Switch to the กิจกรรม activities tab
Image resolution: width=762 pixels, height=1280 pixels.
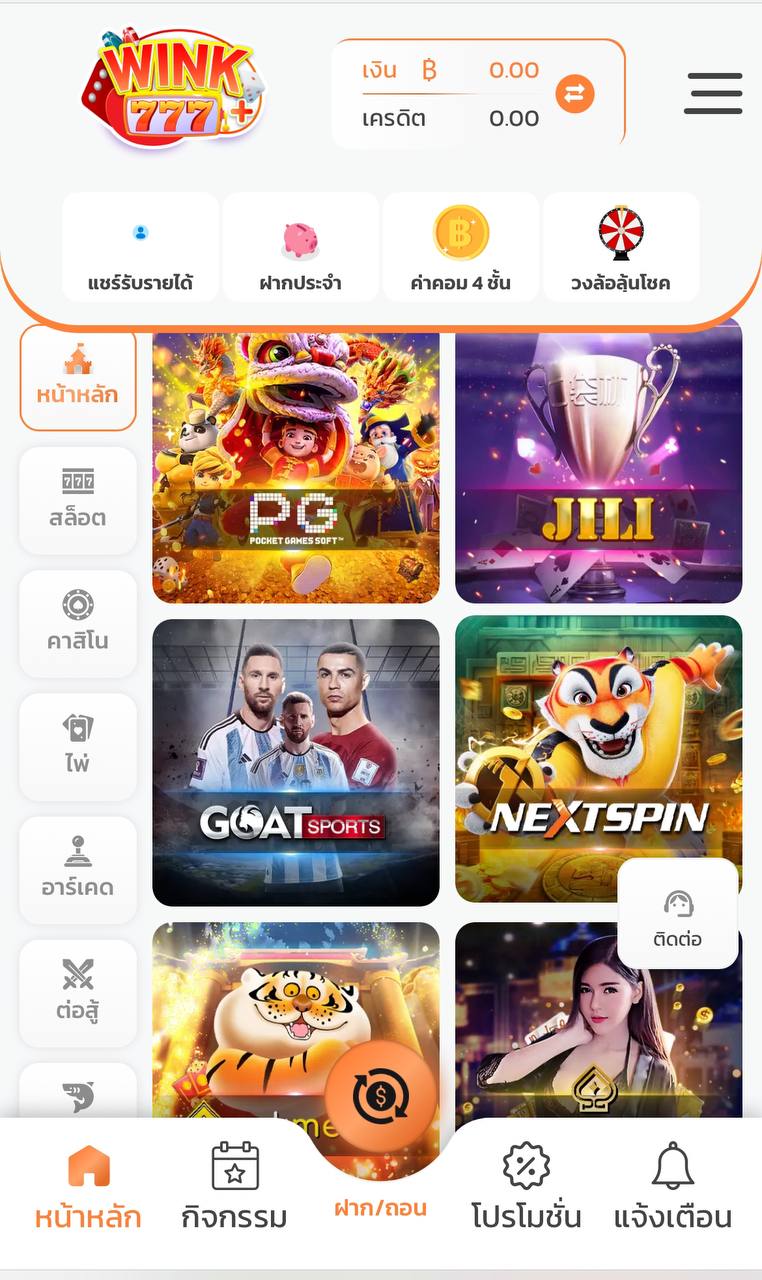(234, 1190)
